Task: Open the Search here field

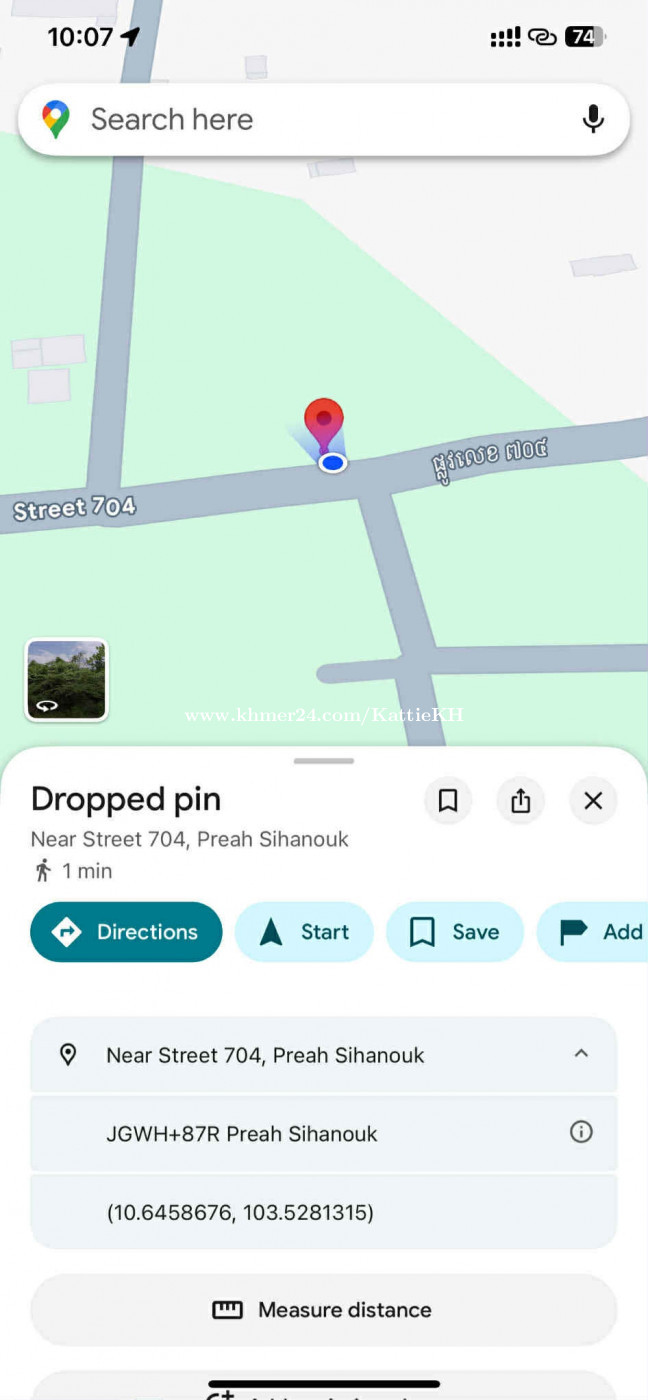Action: (x=300, y=120)
